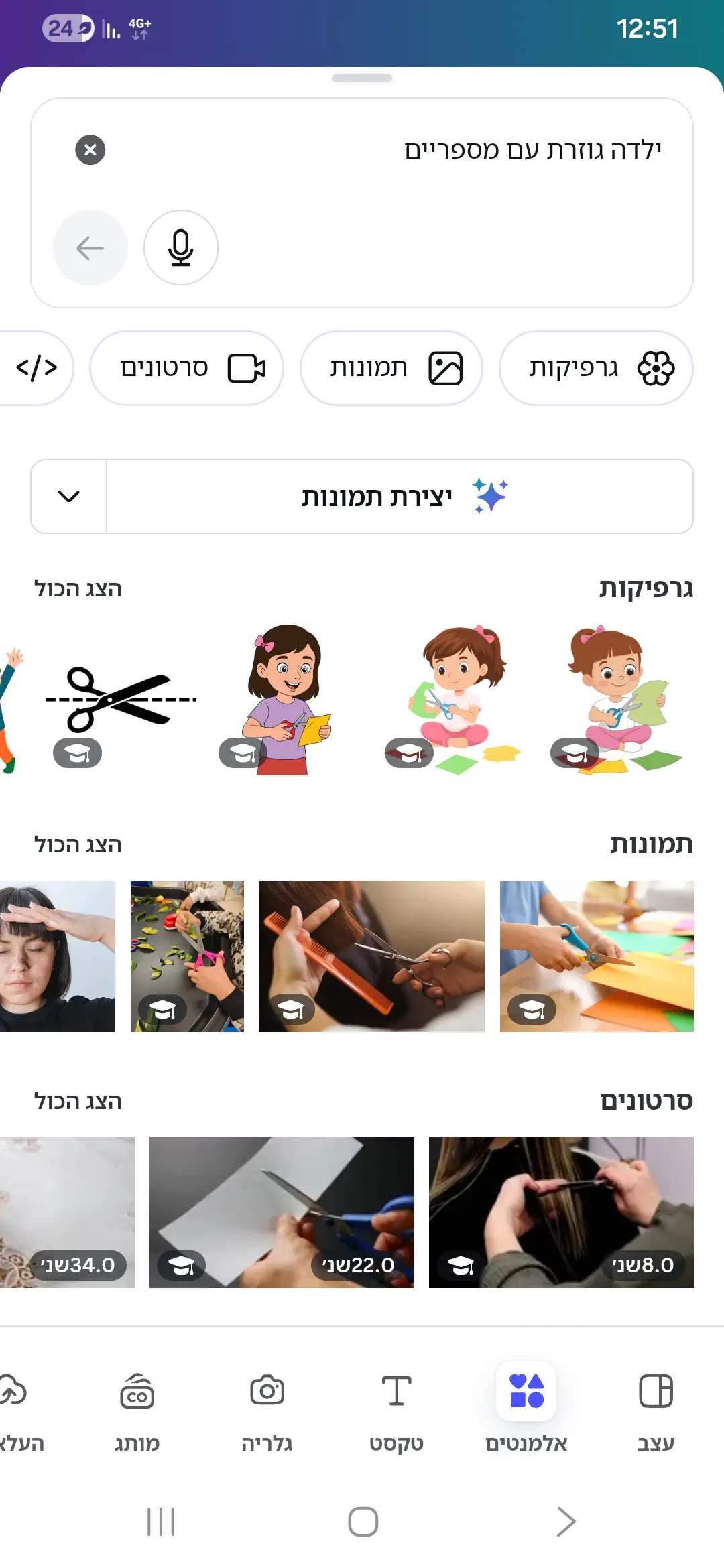Show all results in the סרטונים section
The image size is (724, 1568).
point(78,1102)
